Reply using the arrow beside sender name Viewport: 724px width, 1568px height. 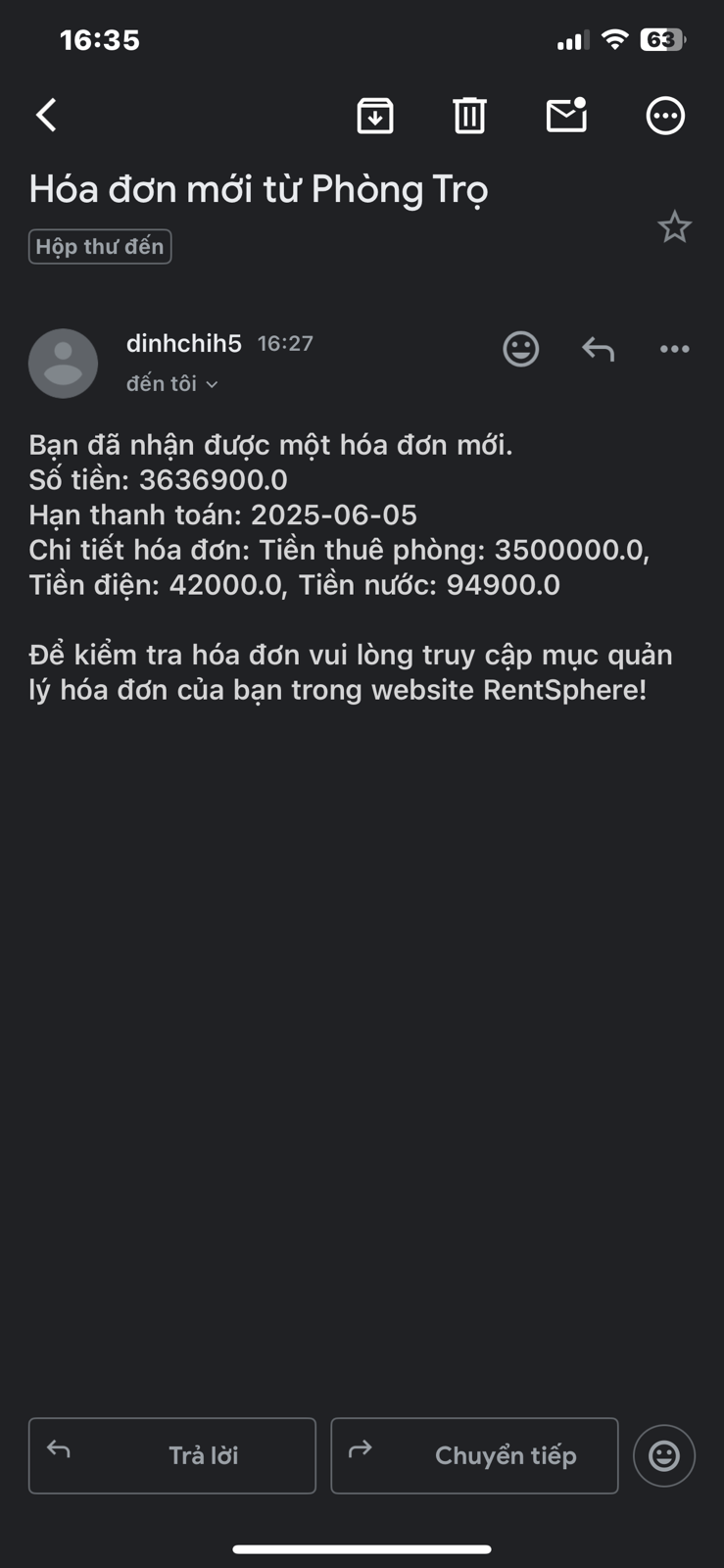click(x=598, y=349)
